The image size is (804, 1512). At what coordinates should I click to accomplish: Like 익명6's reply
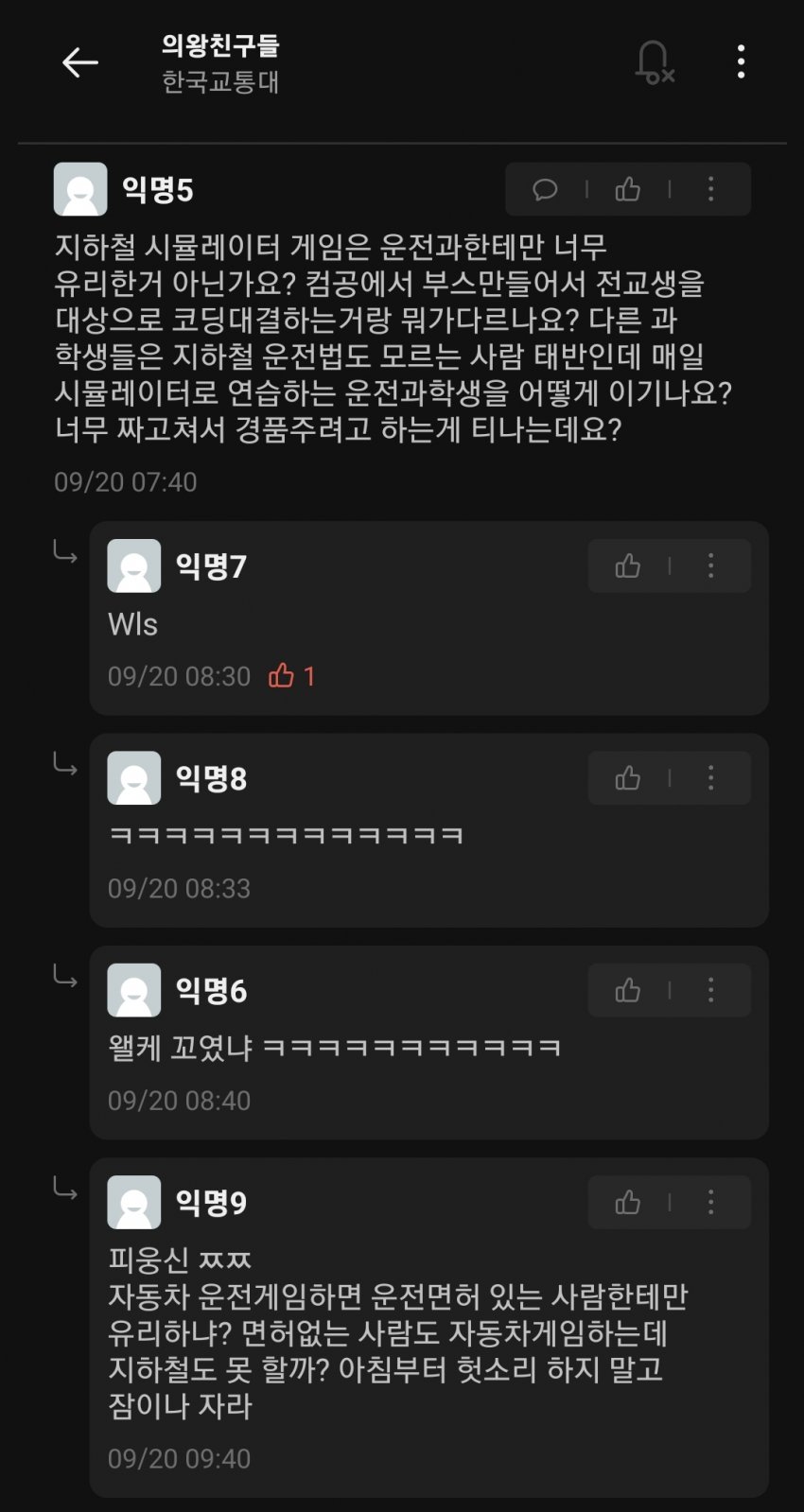tap(628, 991)
